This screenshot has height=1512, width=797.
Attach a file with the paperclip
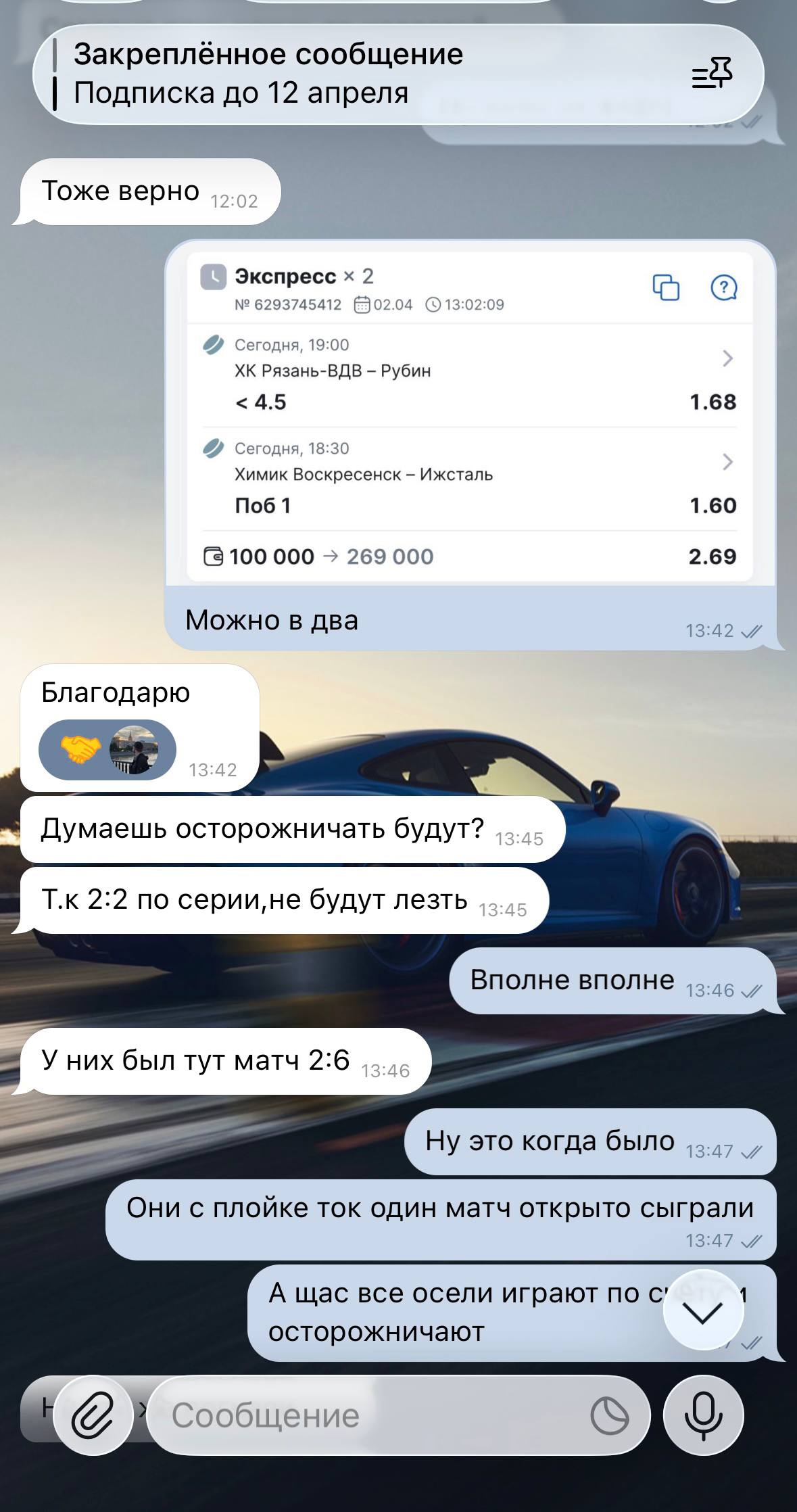click(93, 1415)
